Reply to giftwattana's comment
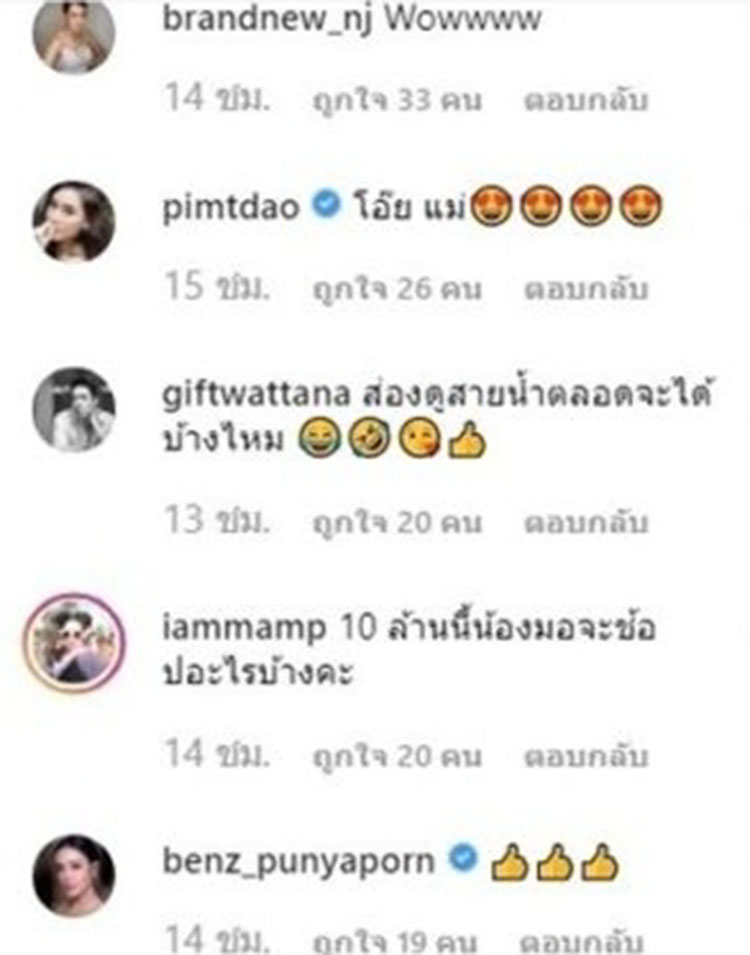Viewport: 750px width, 955px height. [x=586, y=522]
